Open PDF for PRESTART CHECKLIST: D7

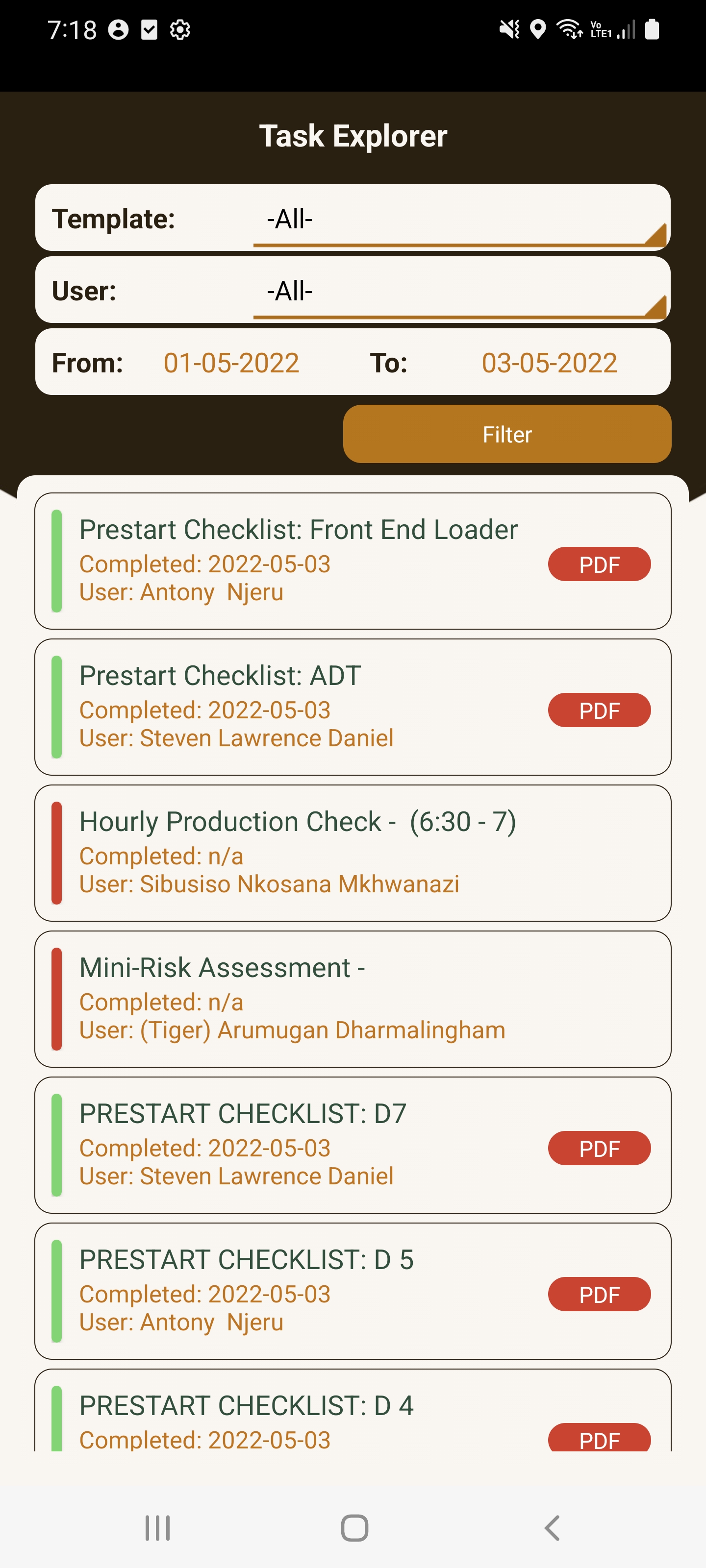599,1149
